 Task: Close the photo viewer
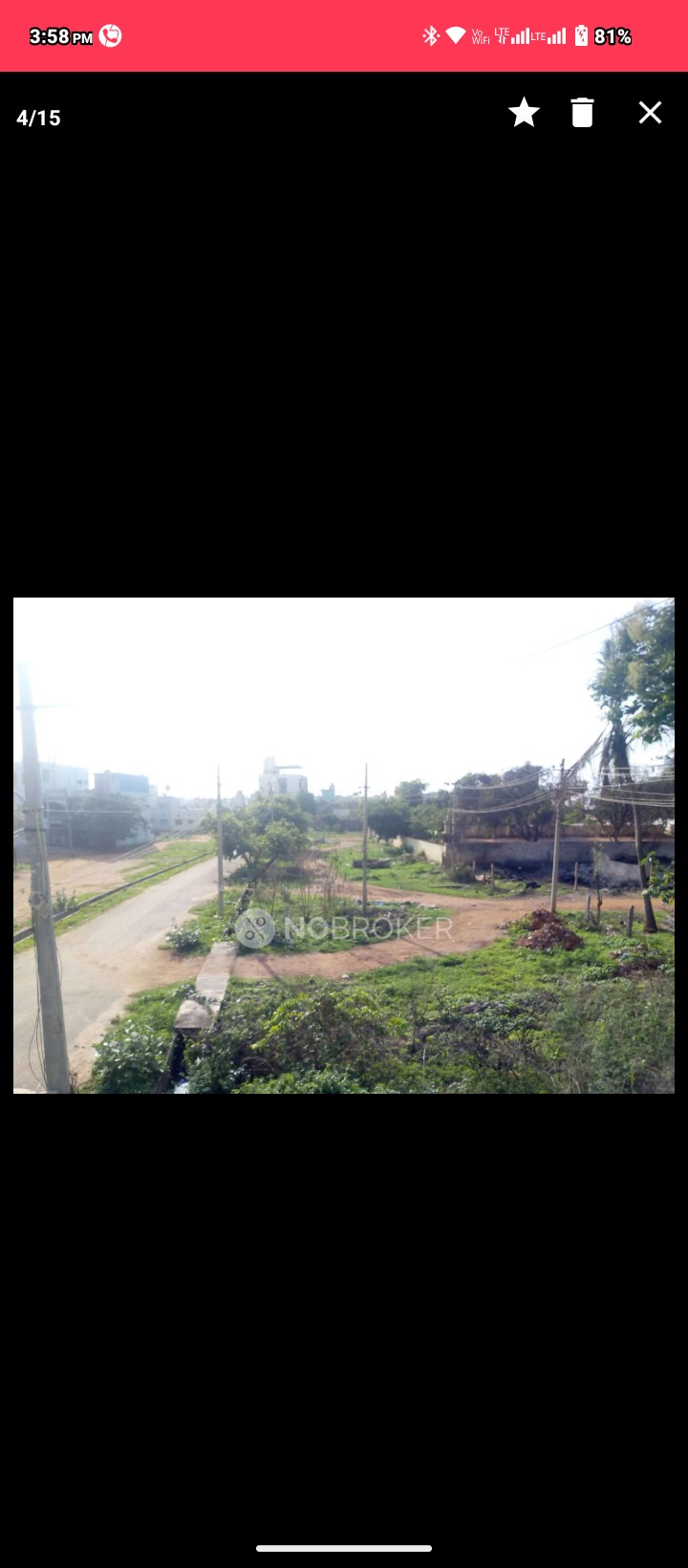(x=650, y=113)
